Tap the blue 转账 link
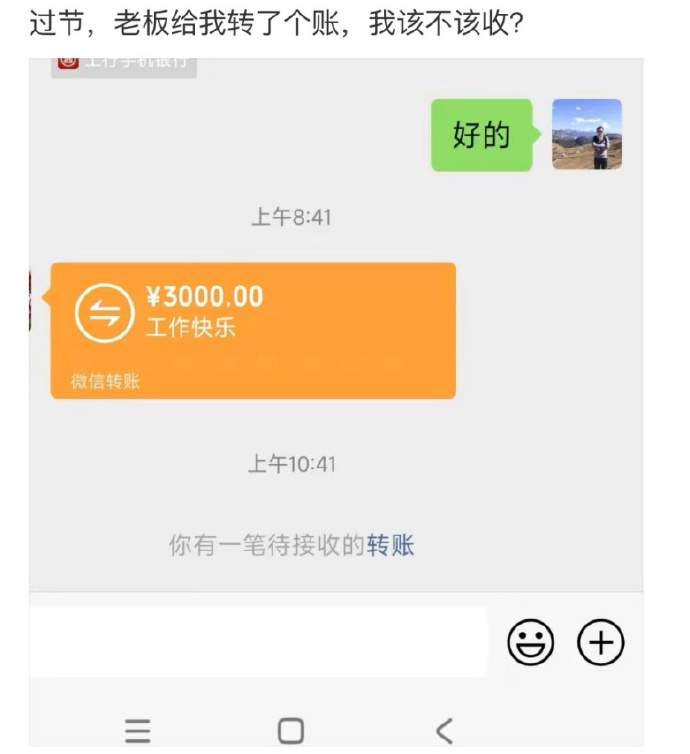690x754 pixels. (390, 545)
